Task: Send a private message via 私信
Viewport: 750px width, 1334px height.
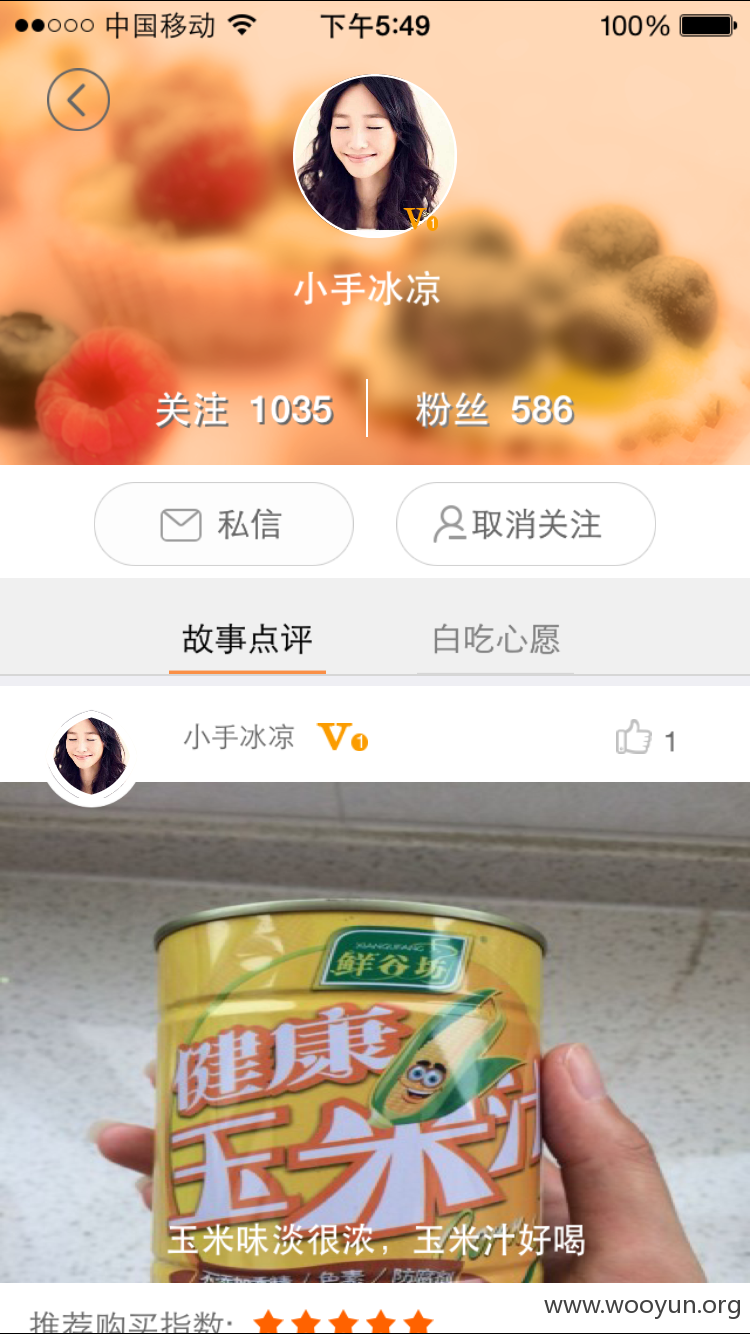Action: click(224, 524)
